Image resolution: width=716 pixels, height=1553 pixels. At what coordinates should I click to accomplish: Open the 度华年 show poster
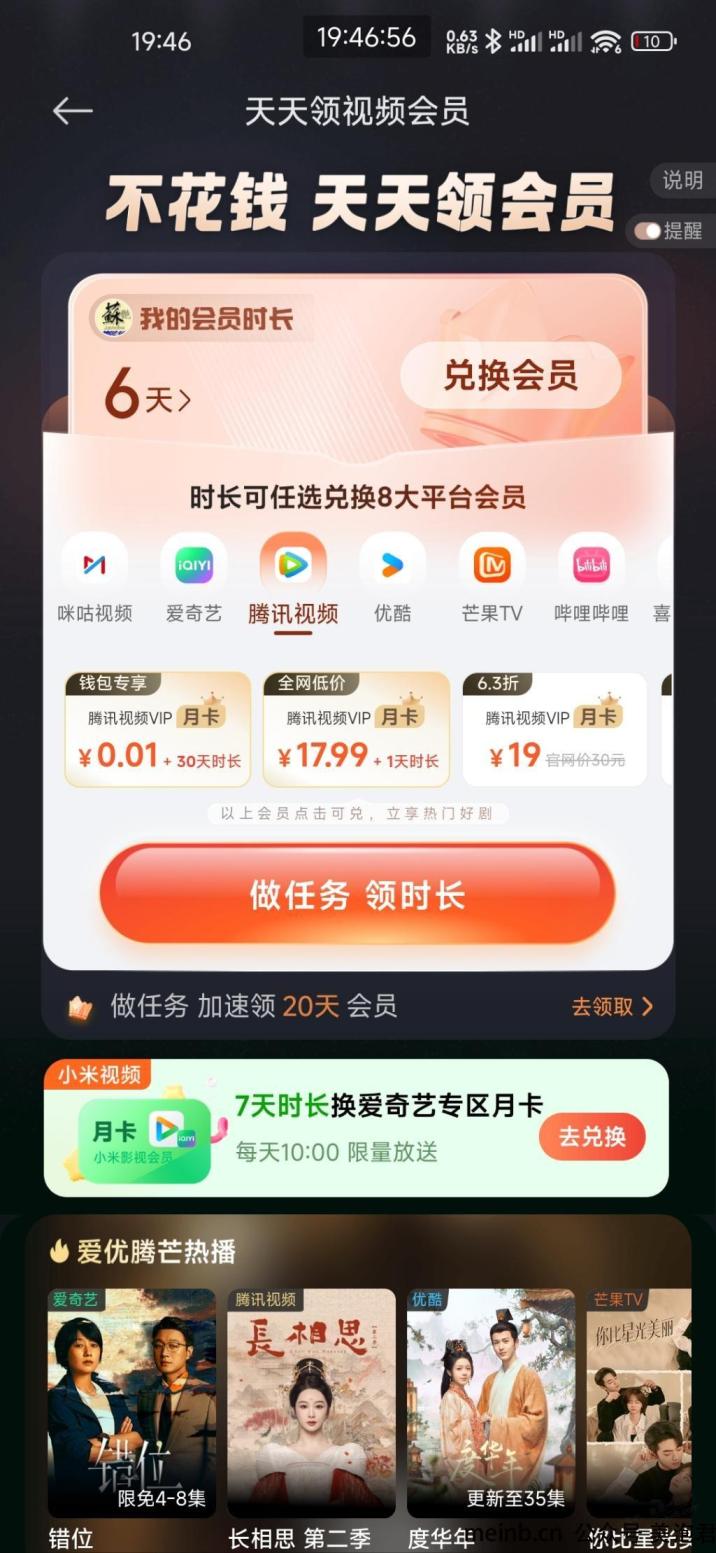[490, 1402]
